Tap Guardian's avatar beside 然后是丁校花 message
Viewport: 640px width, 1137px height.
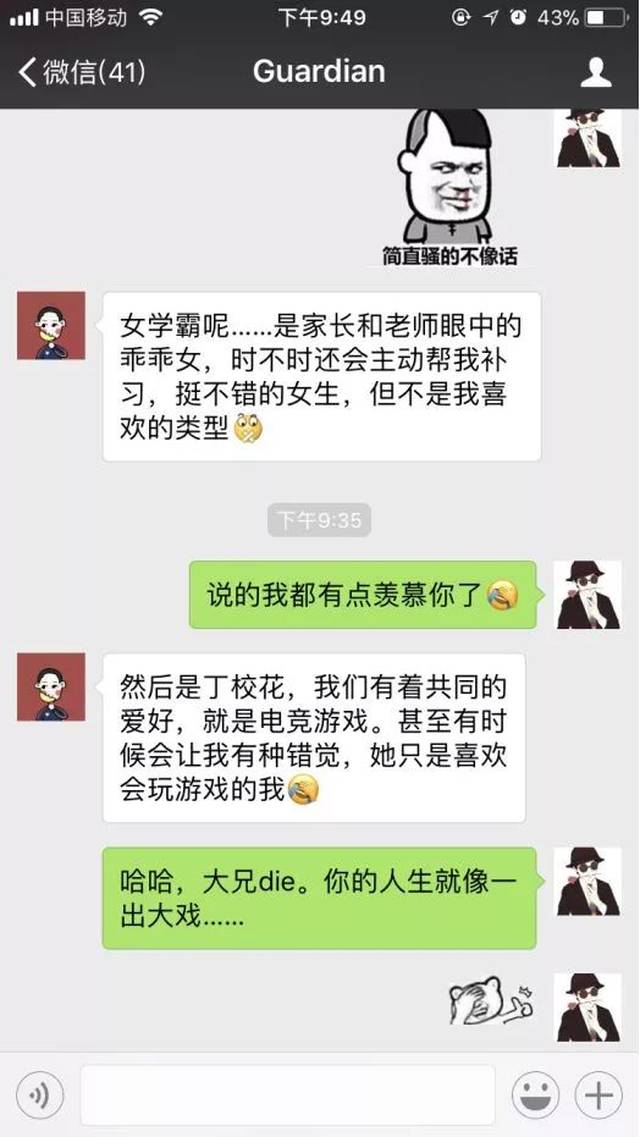tap(51, 687)
